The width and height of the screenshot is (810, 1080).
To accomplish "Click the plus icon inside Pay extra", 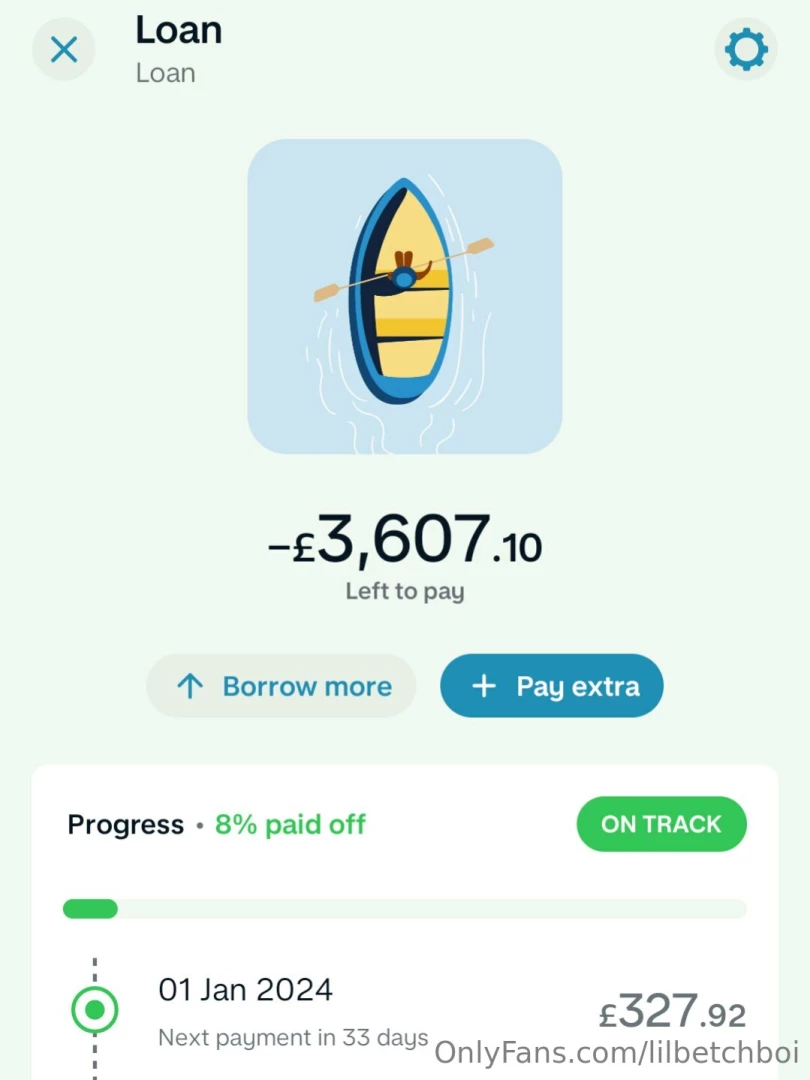I will tap(484, 686).
